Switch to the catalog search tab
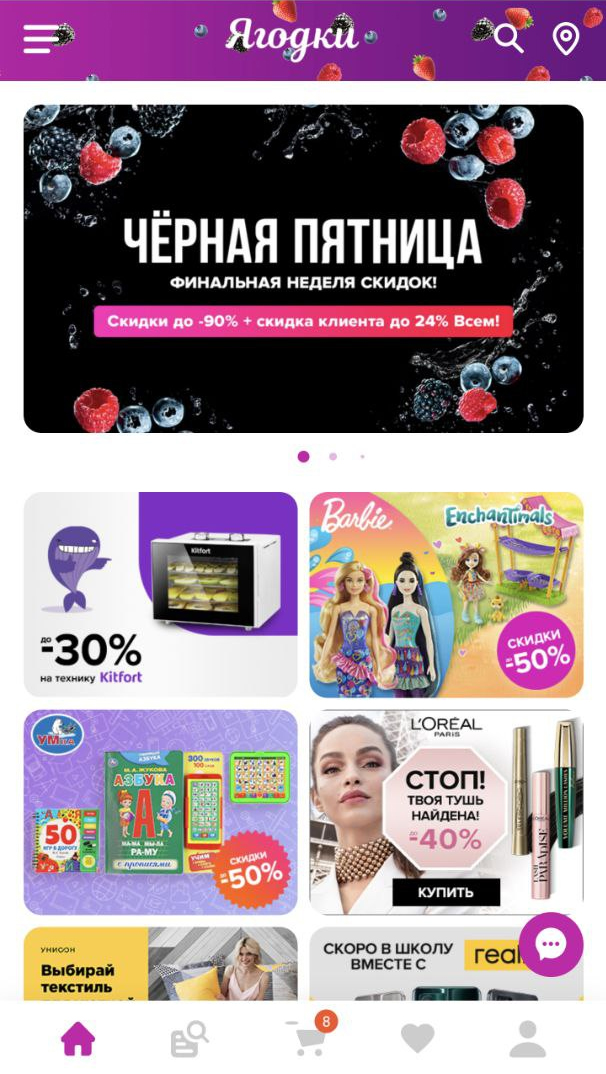 coord(188,1039)
